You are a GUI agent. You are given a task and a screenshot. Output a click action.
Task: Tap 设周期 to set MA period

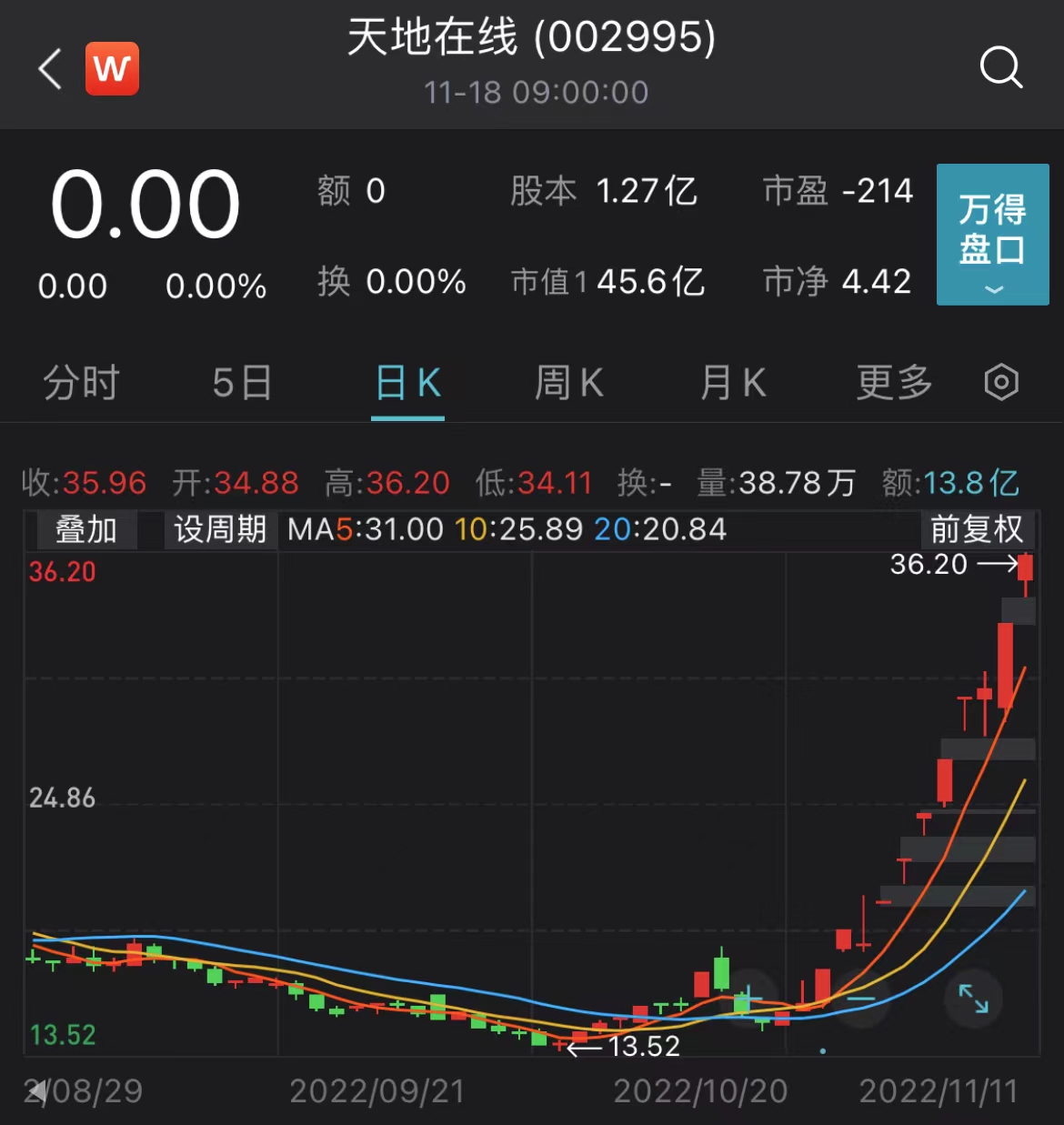click(220, 529)
